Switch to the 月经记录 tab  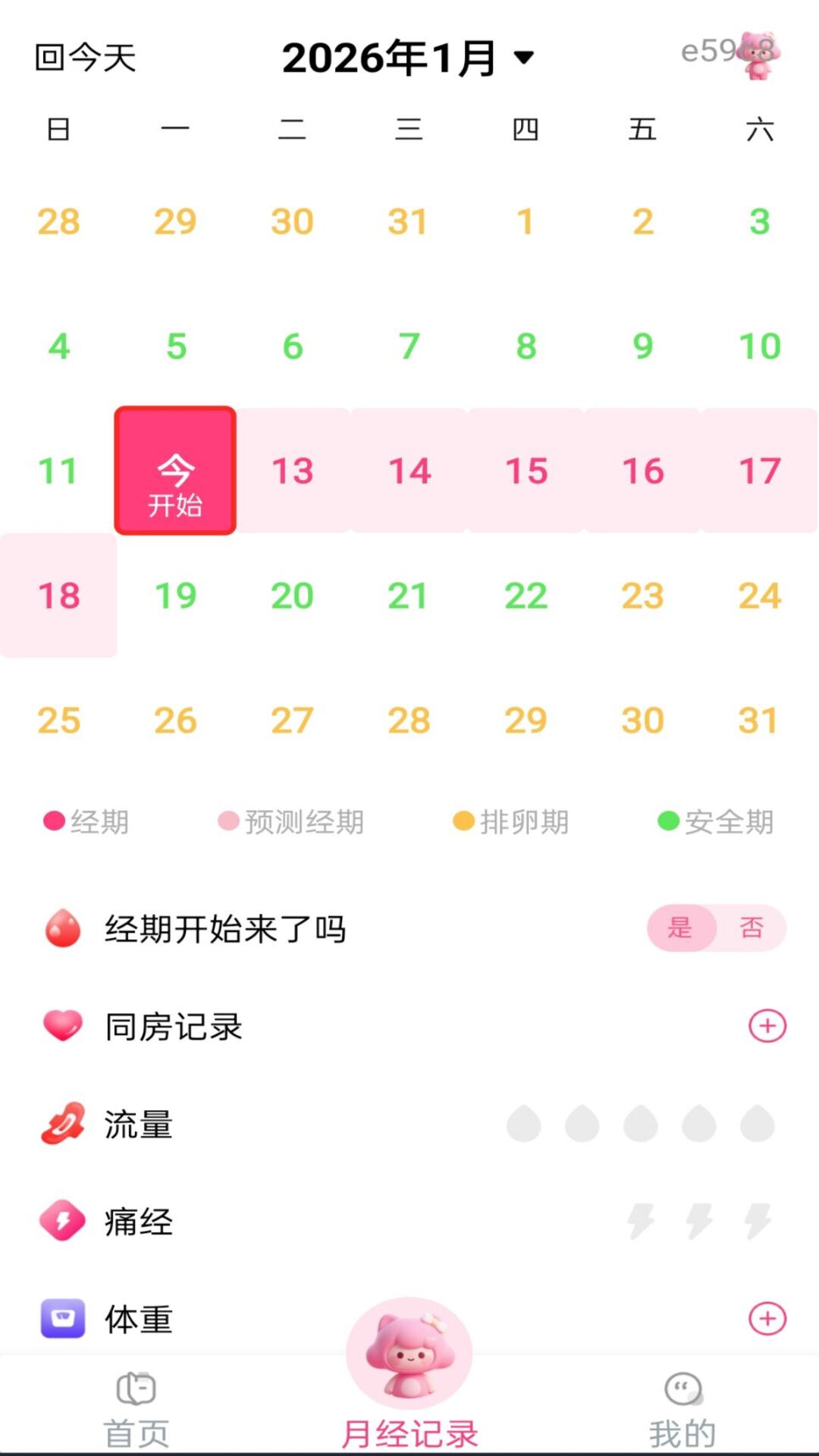click(409, 1429)
